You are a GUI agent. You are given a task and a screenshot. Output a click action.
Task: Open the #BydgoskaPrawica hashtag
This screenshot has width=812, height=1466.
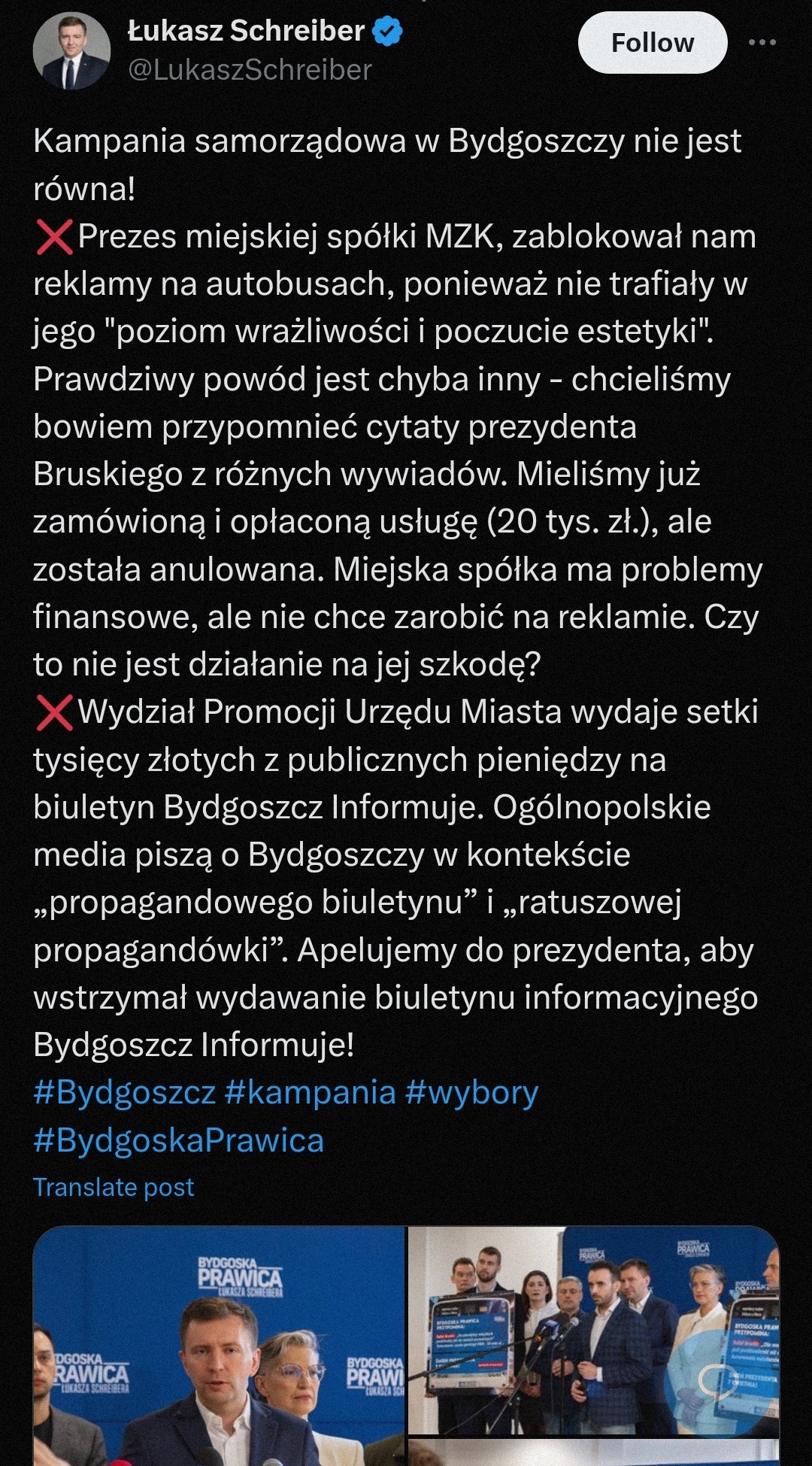[179, 1140]
